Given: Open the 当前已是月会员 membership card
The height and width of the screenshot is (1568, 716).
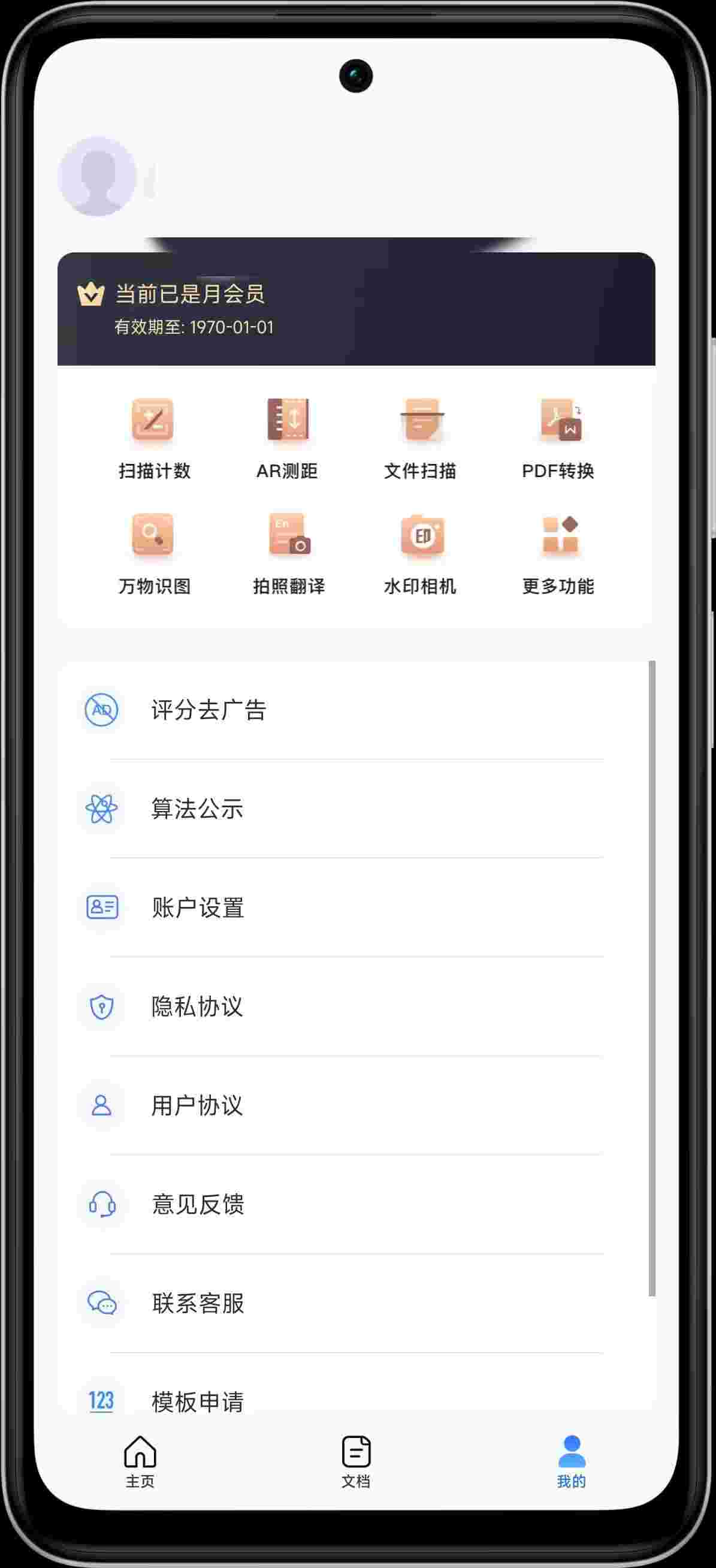Looking at the screenshot, I should [356, 309].
